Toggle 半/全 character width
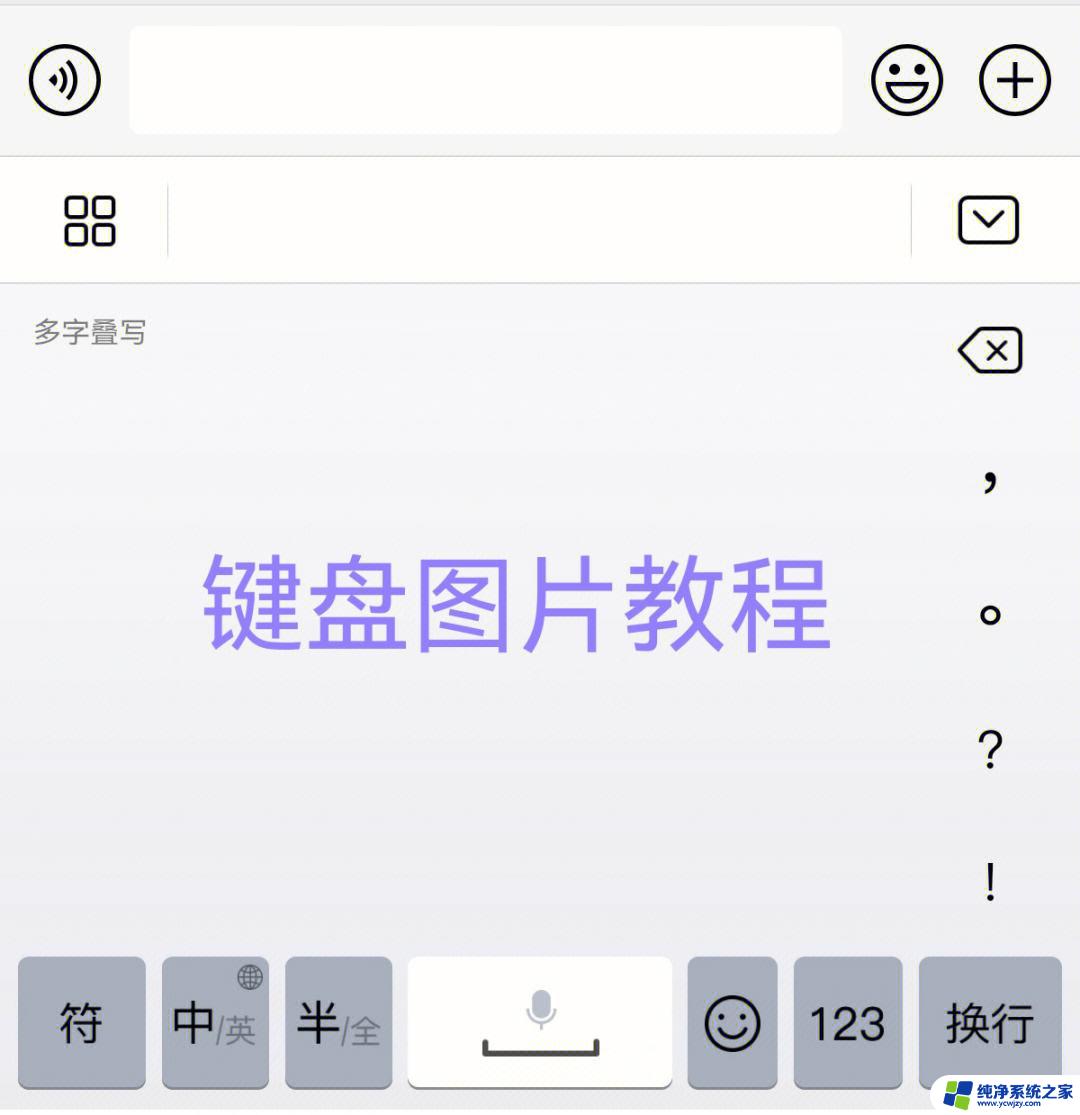1080x1115 pixels. click(x=338, y=1022)
